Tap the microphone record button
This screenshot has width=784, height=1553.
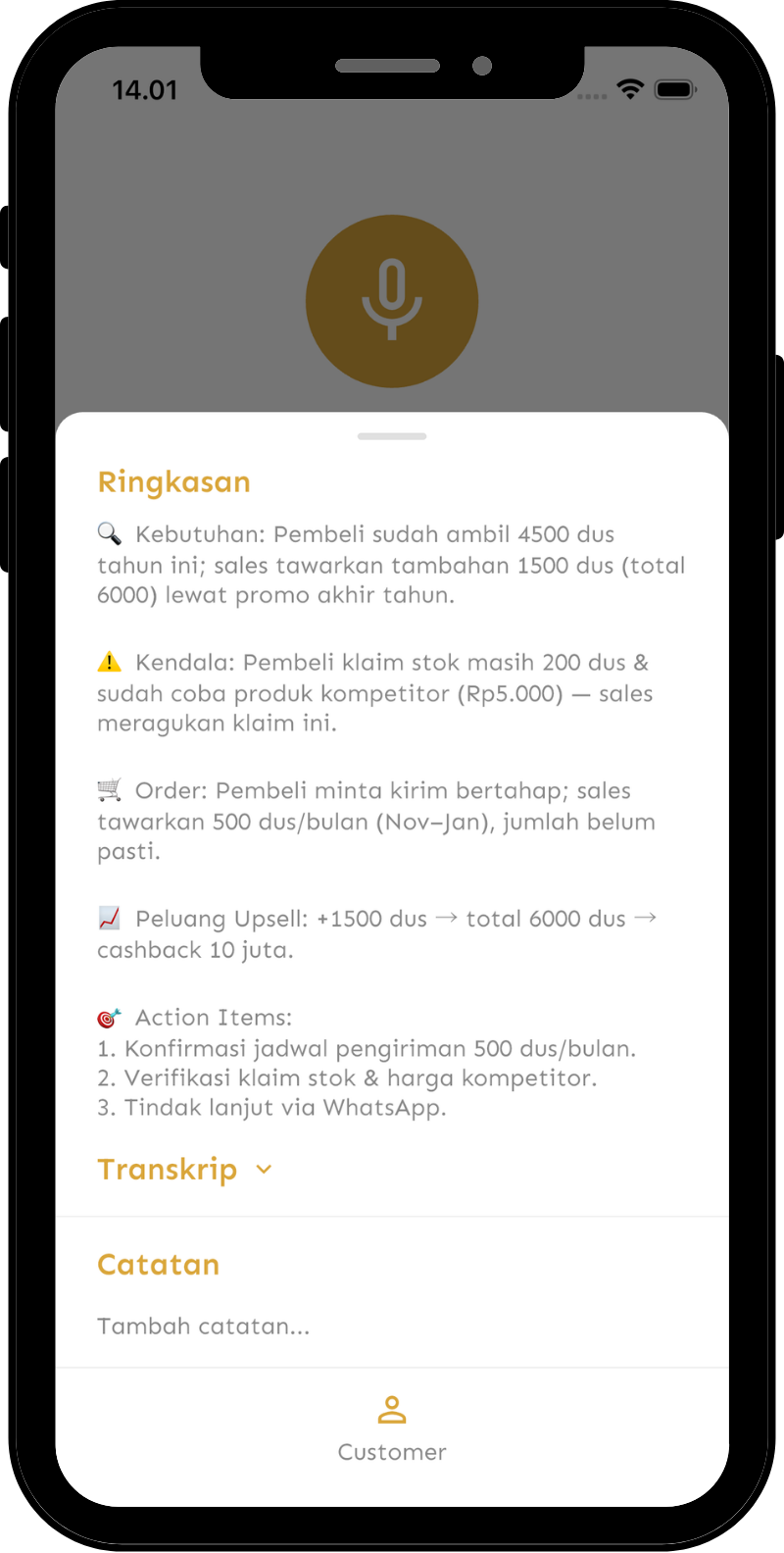point(392,301)
